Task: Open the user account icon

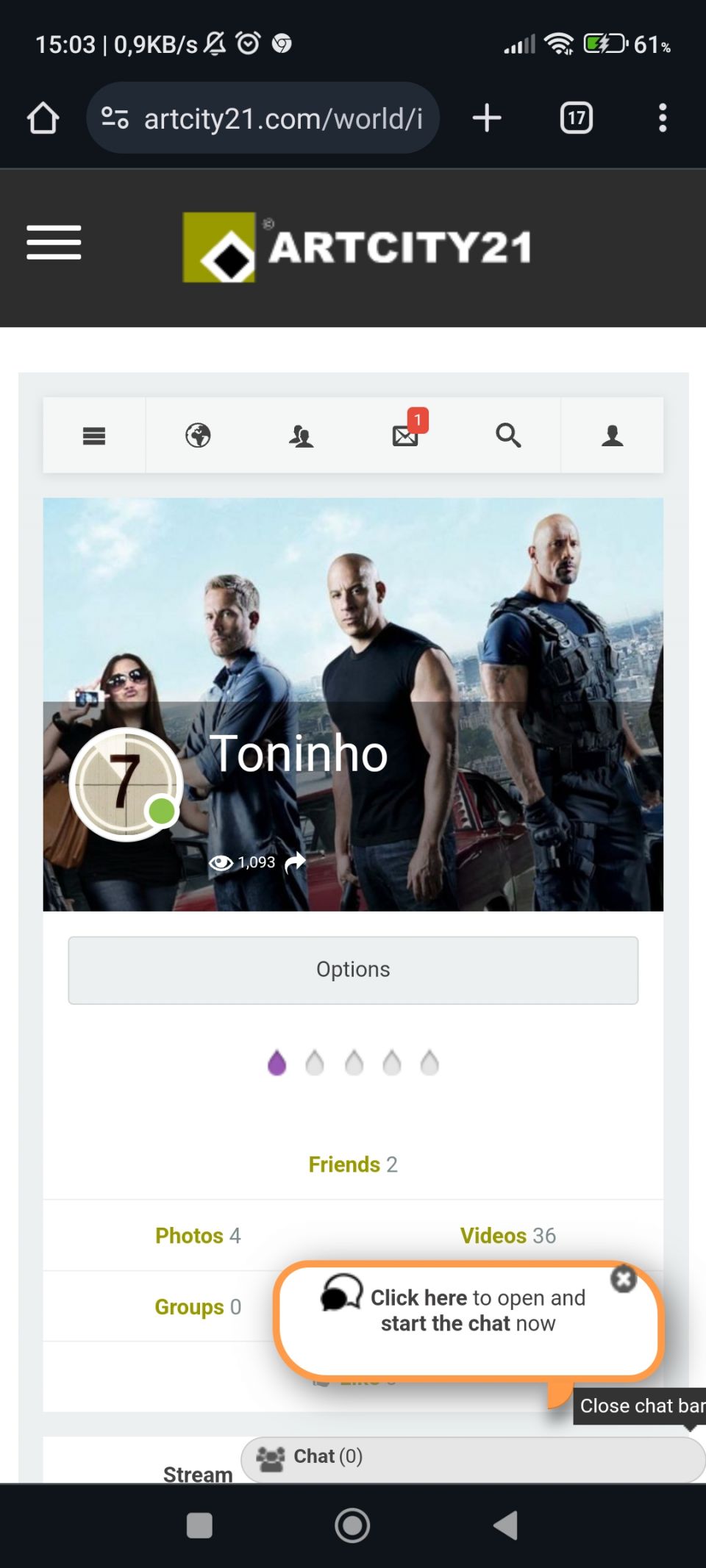Action: [x=612, y=436]
